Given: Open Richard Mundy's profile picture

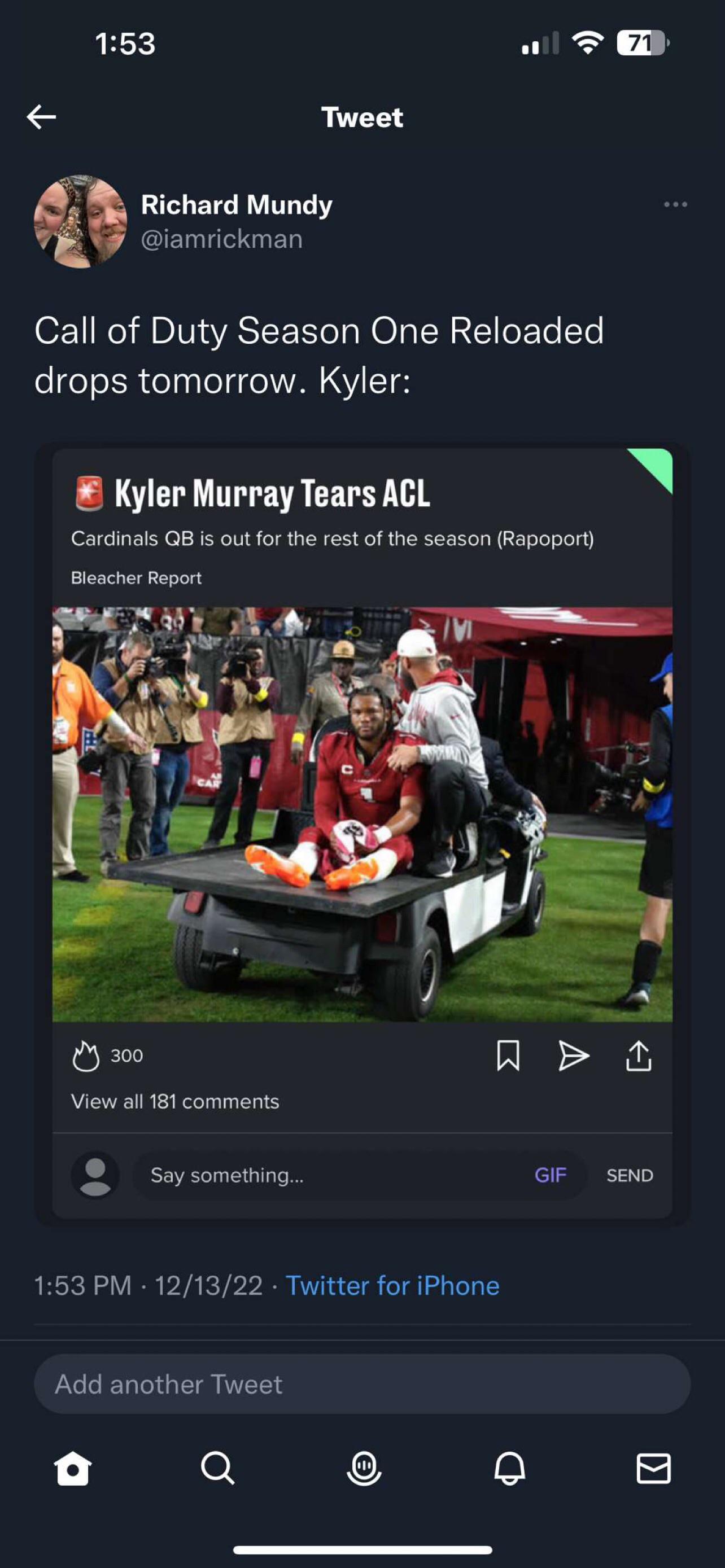Looking at the screenshot, I should 80,222.
